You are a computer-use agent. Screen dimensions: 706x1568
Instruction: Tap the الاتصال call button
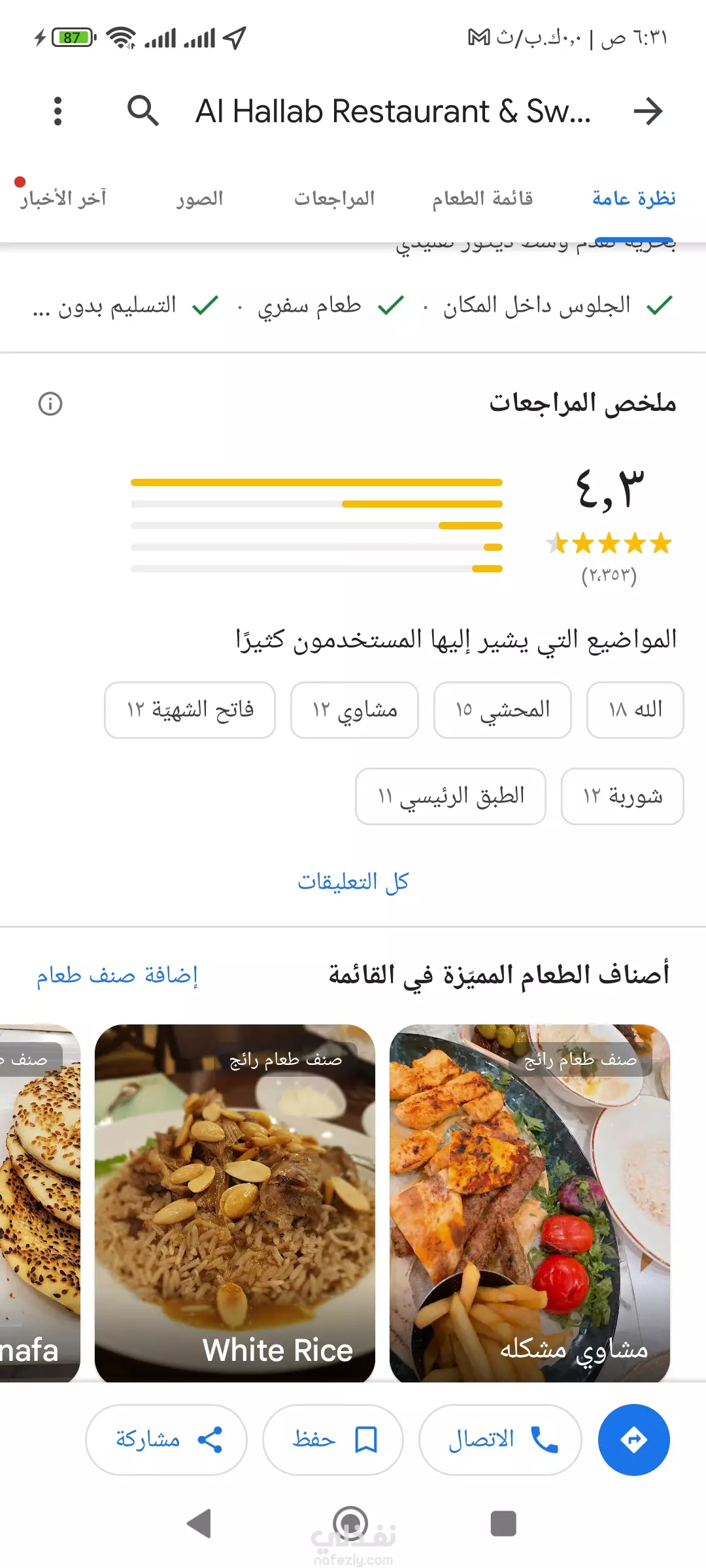pos(500,1439)
